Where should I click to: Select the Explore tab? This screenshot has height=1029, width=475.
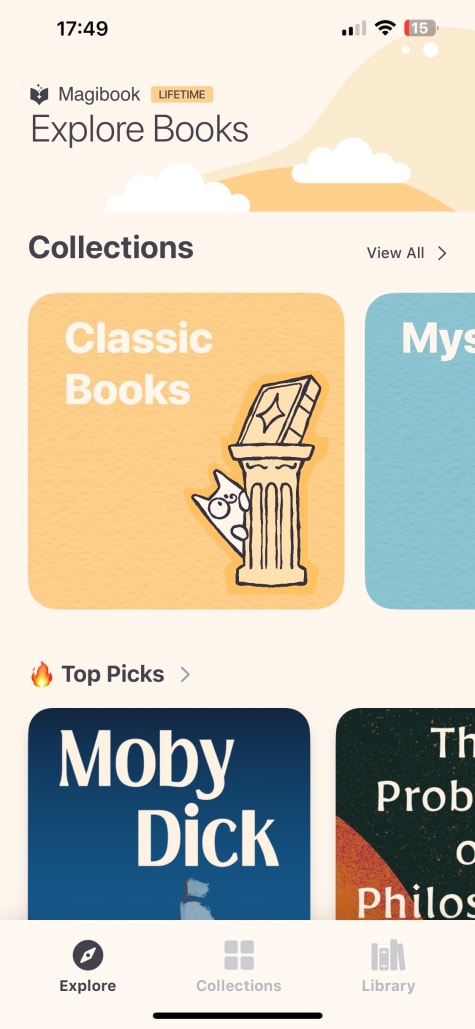point(88,966)
